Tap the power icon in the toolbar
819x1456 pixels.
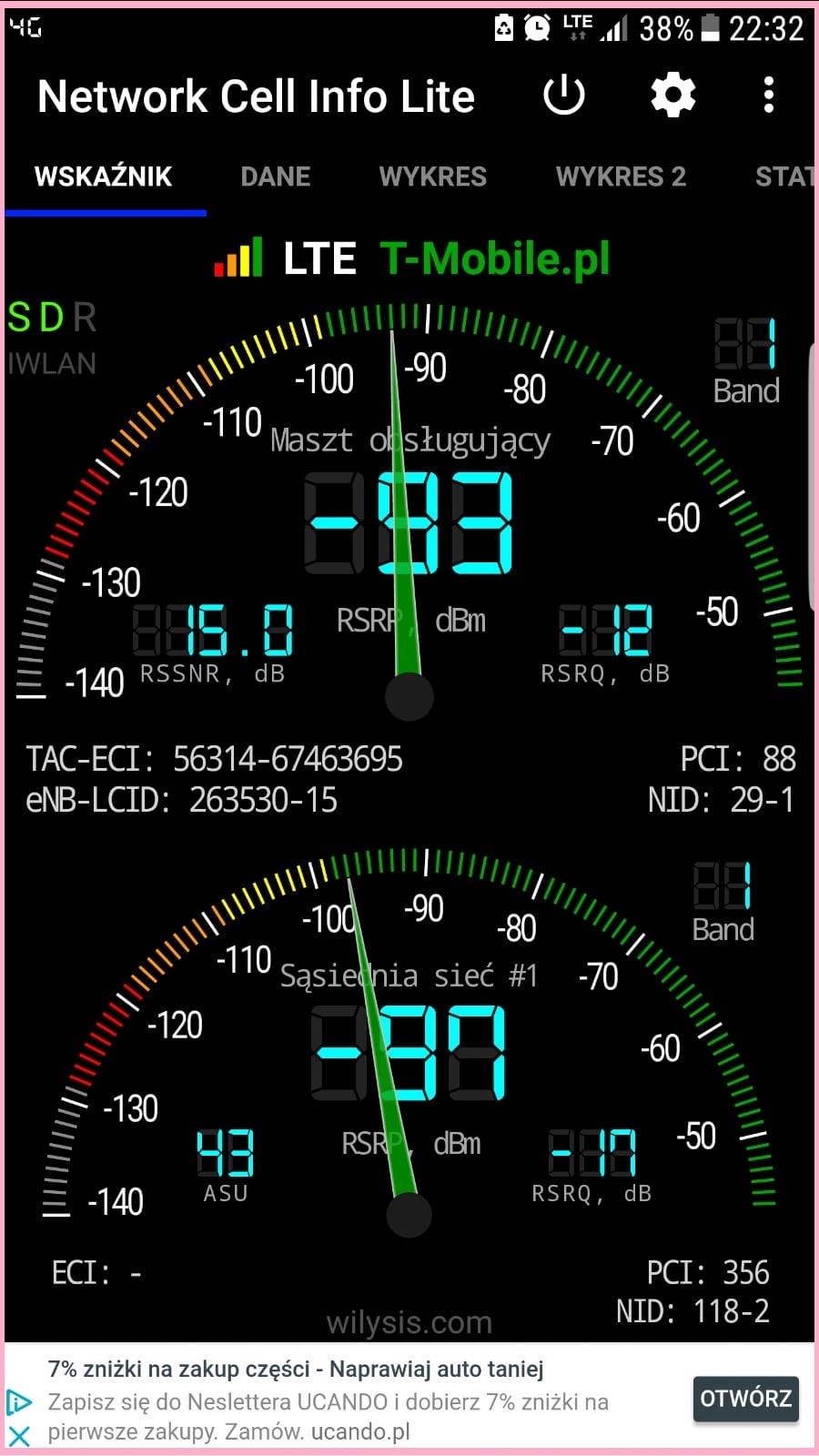point(564,95)
